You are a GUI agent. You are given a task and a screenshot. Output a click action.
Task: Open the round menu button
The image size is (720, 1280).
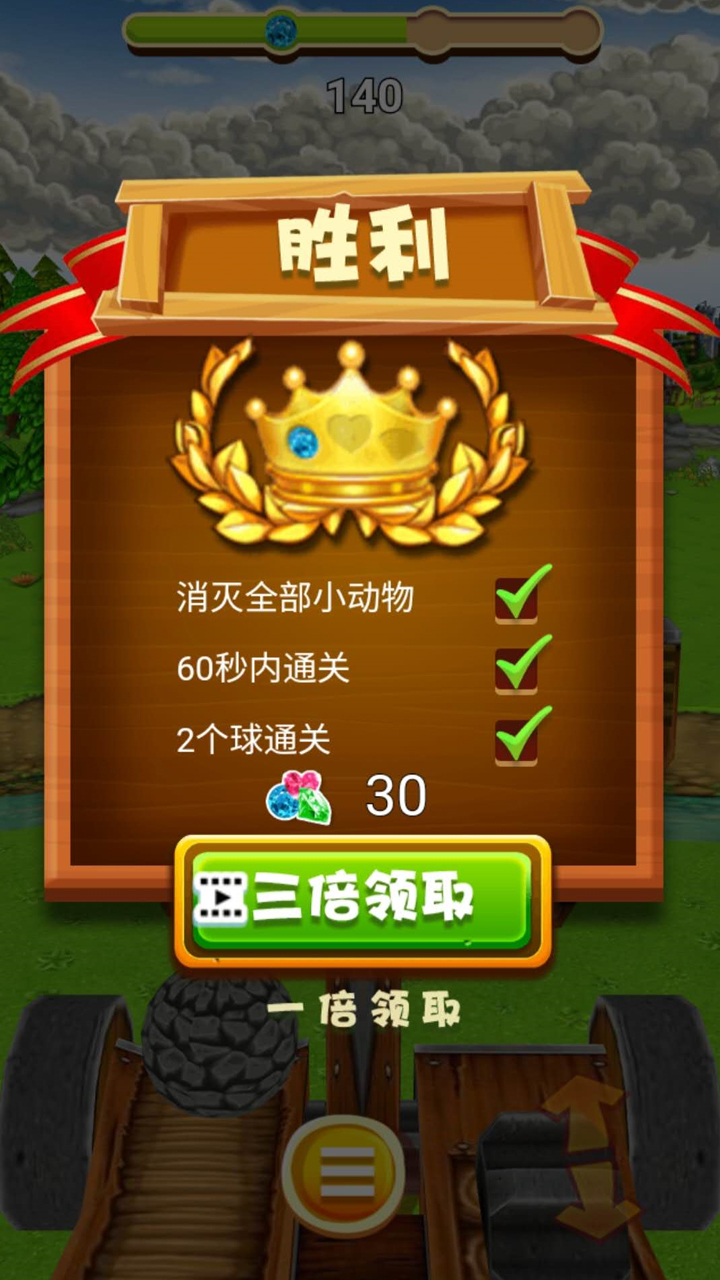[x=345, y=1166]
